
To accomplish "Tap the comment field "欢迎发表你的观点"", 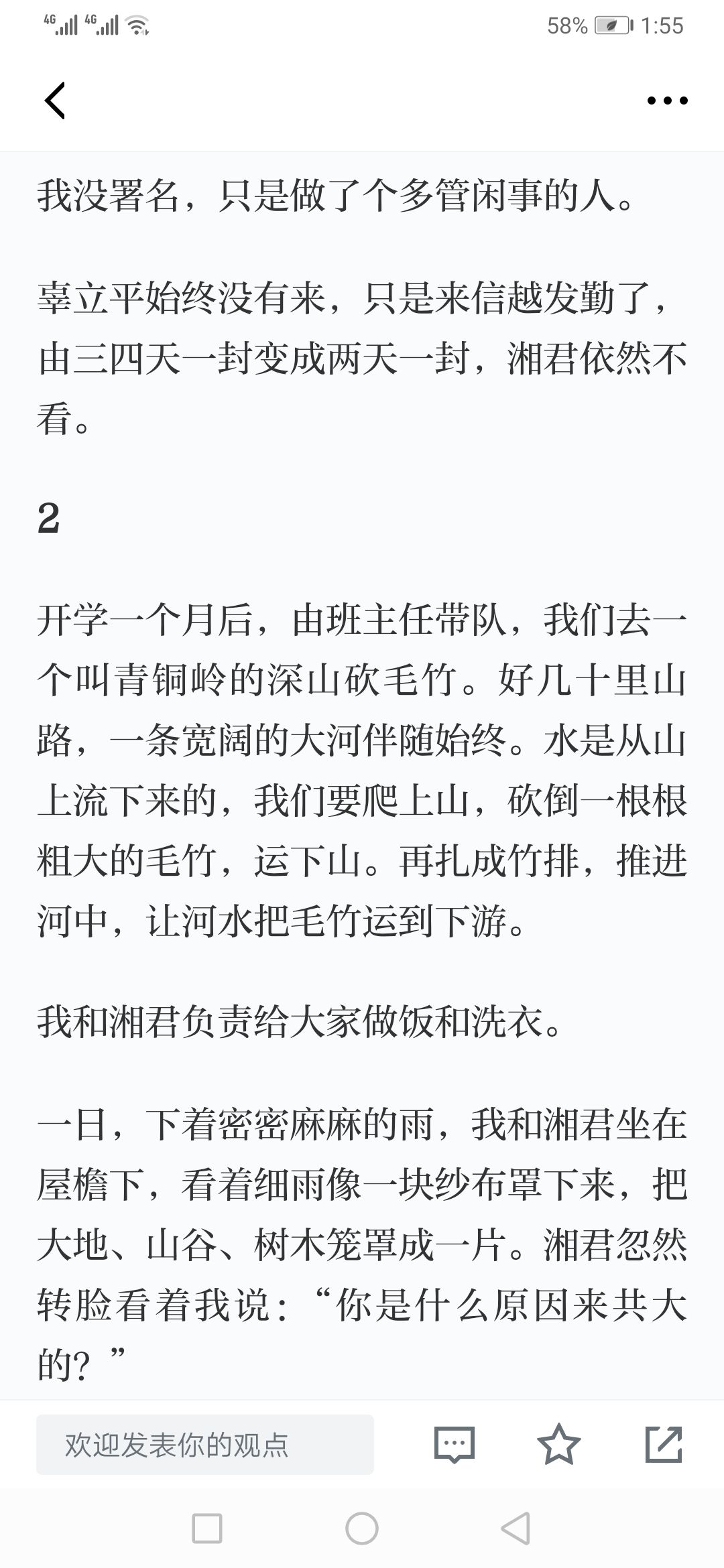I will pyautogui.click(x=205, y=1445).
